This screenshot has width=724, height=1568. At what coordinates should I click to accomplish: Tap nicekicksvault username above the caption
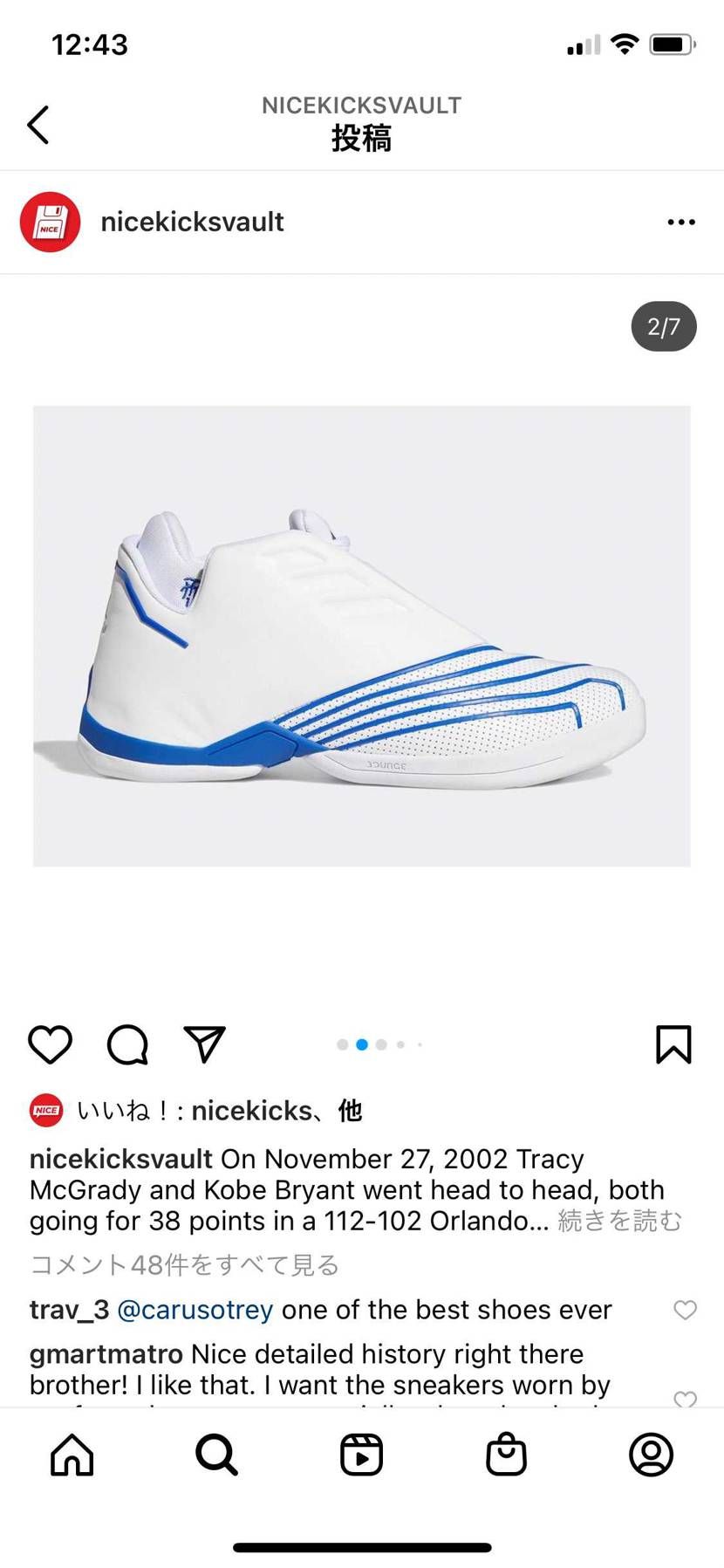120,1159
